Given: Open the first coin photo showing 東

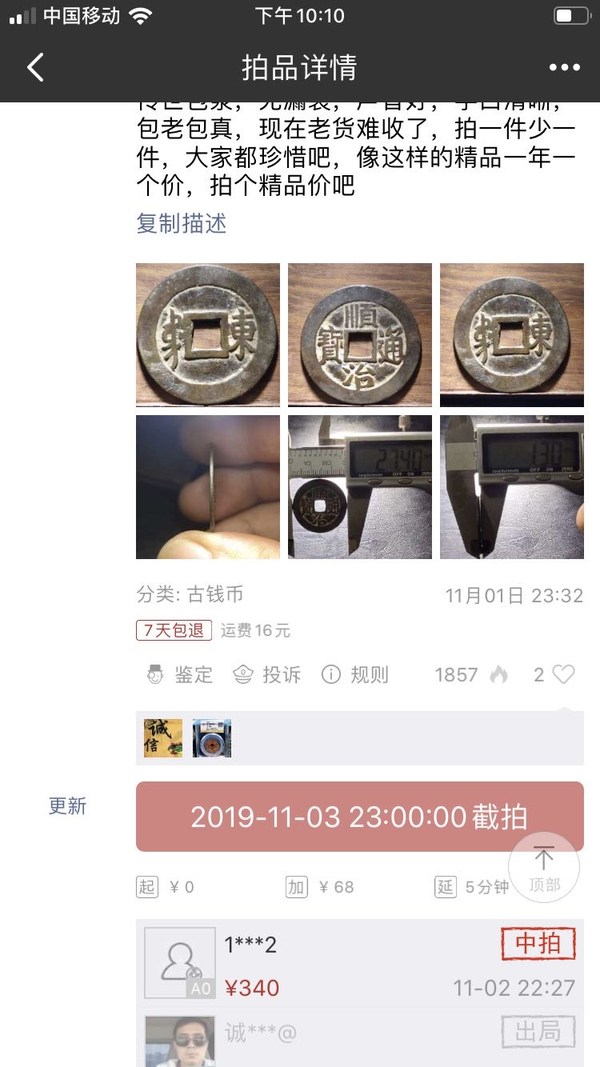Looking at the screenshot, I should coord(208,334).
